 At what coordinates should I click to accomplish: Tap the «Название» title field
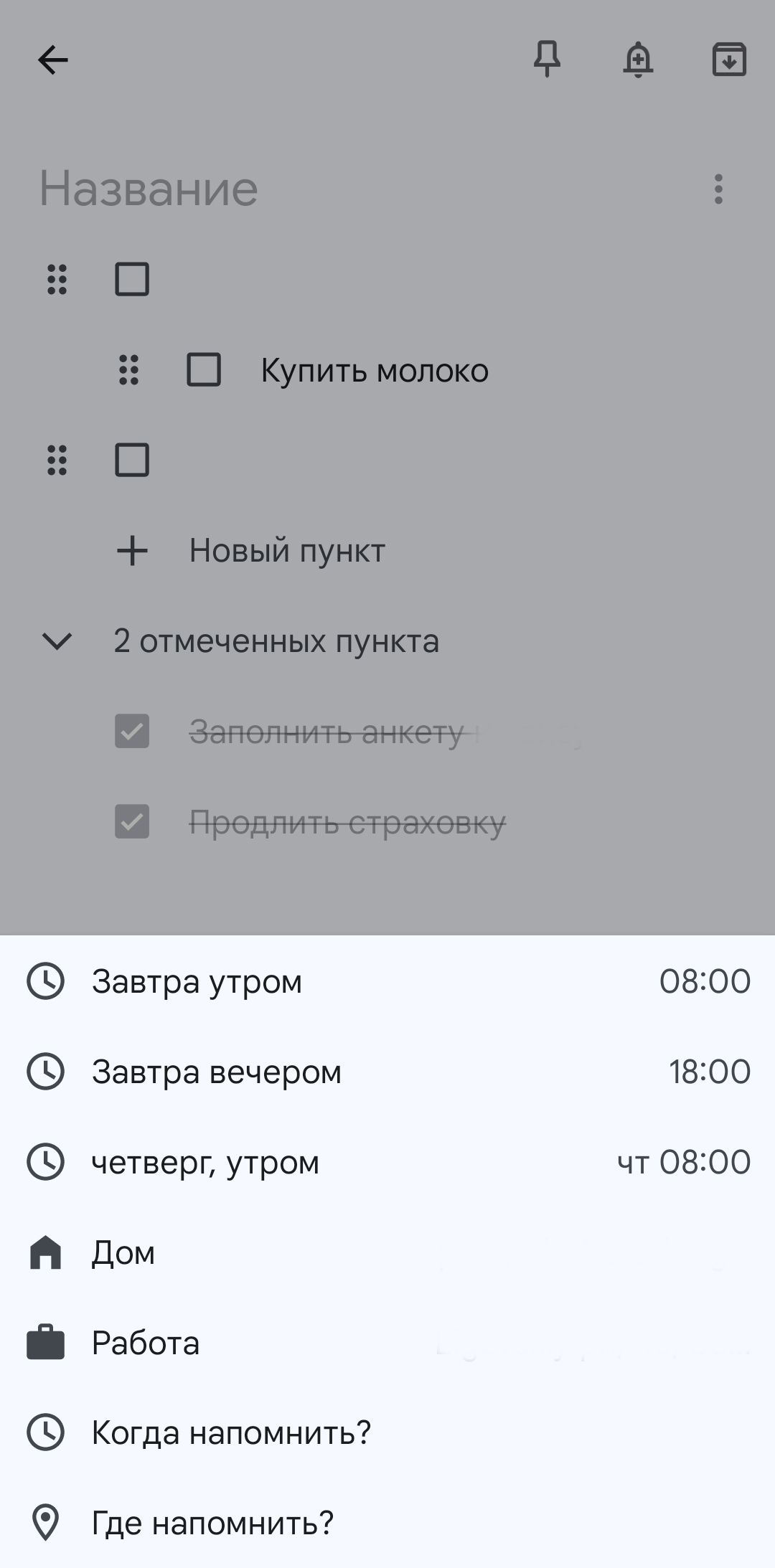point(287,189)
